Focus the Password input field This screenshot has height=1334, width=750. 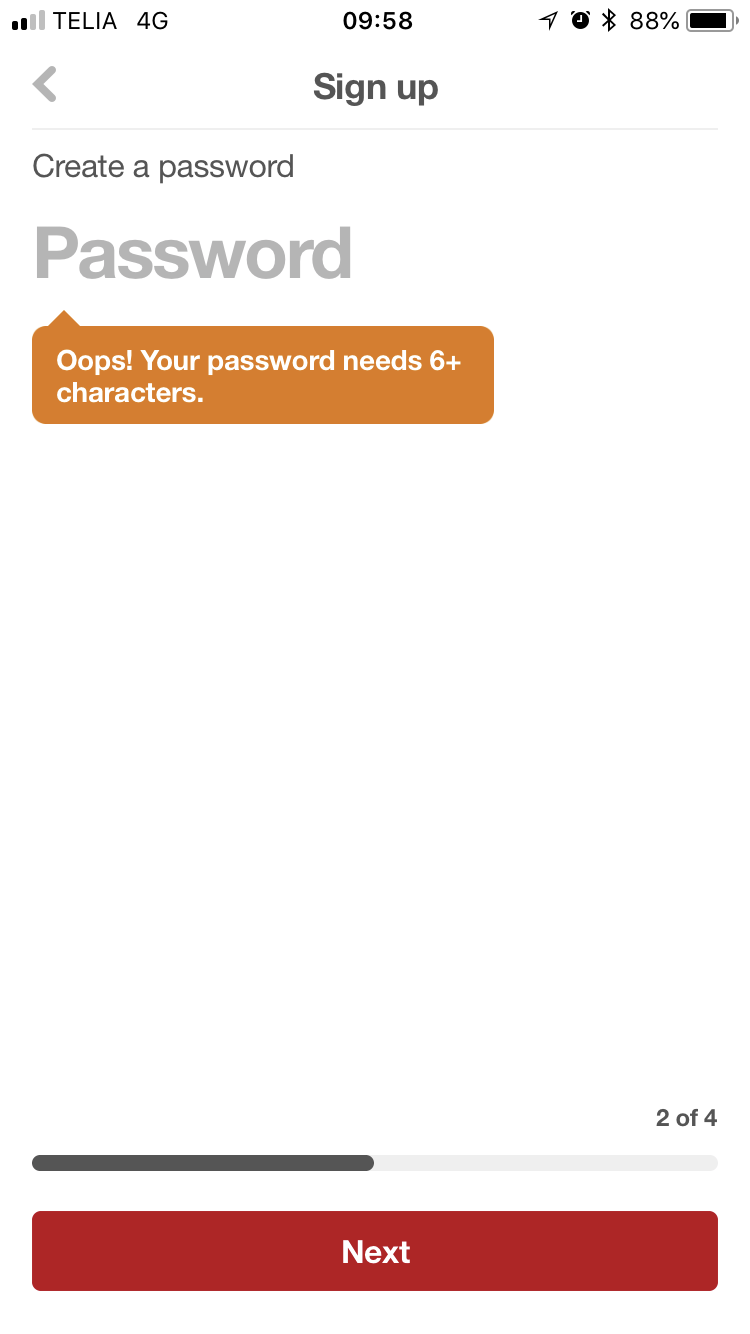(375, 253)
